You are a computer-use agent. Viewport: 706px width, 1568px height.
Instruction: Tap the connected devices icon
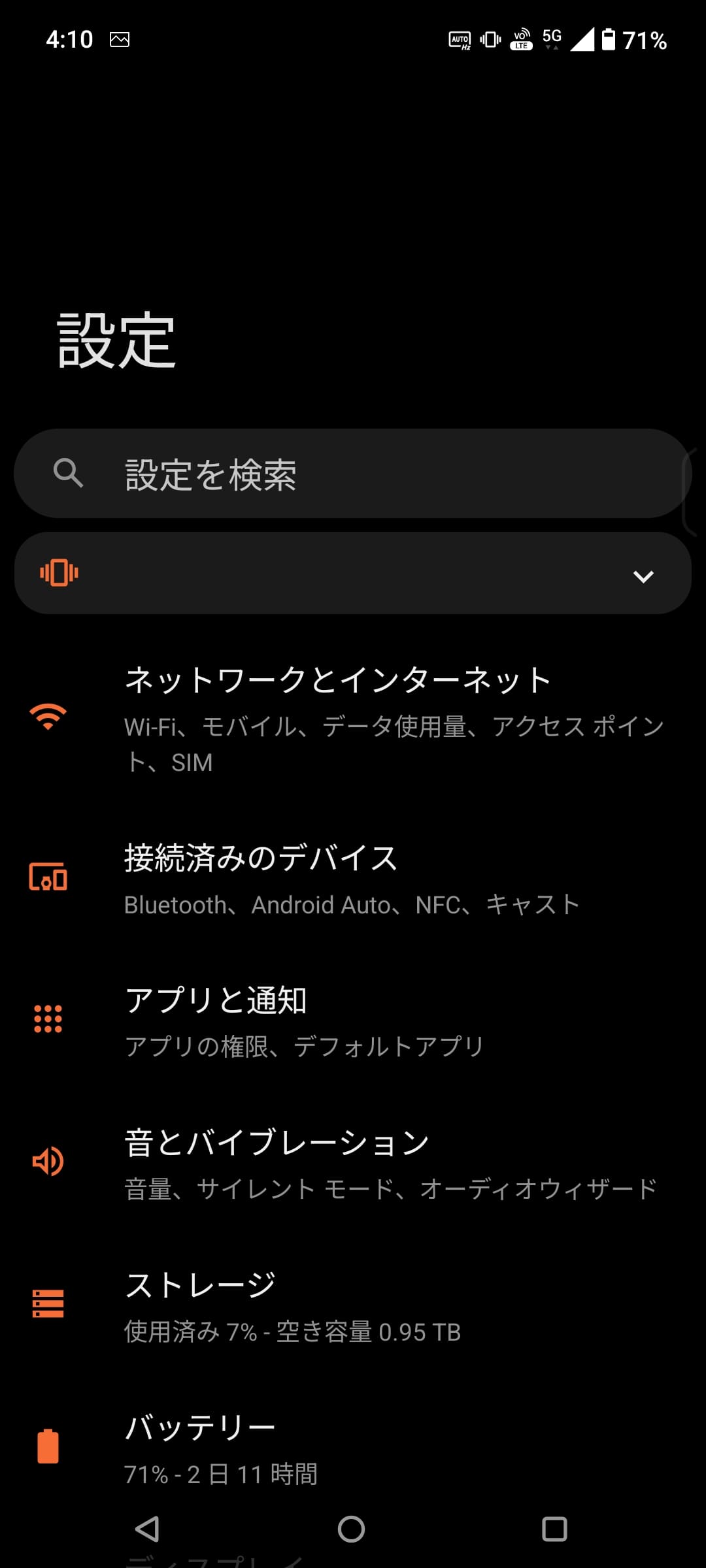(48, 877)
